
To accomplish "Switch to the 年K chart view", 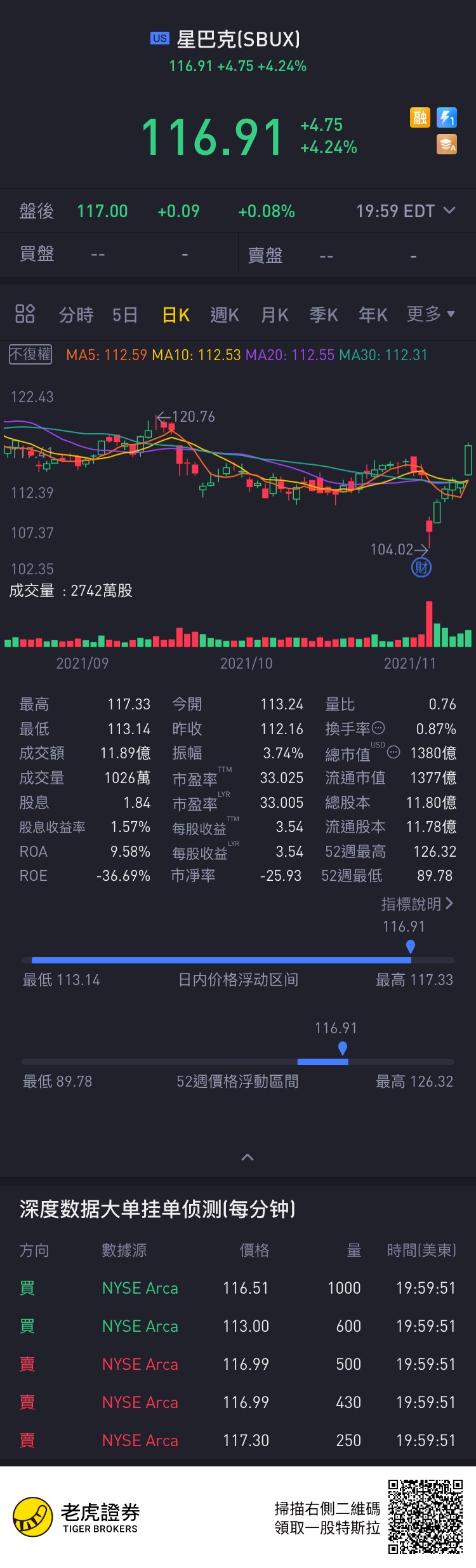I will 373,314.
